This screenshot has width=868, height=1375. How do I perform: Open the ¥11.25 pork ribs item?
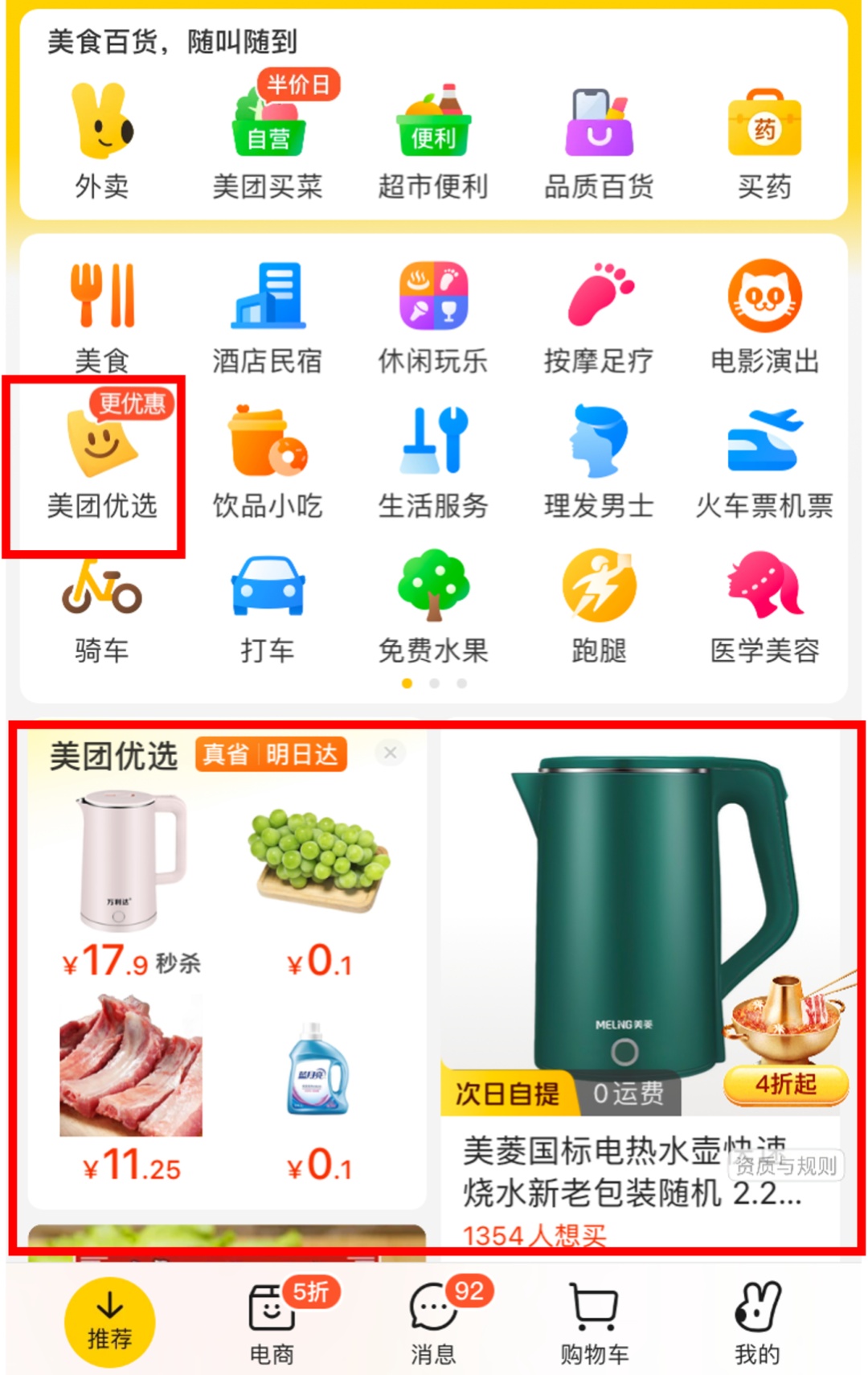point(131,1086)
